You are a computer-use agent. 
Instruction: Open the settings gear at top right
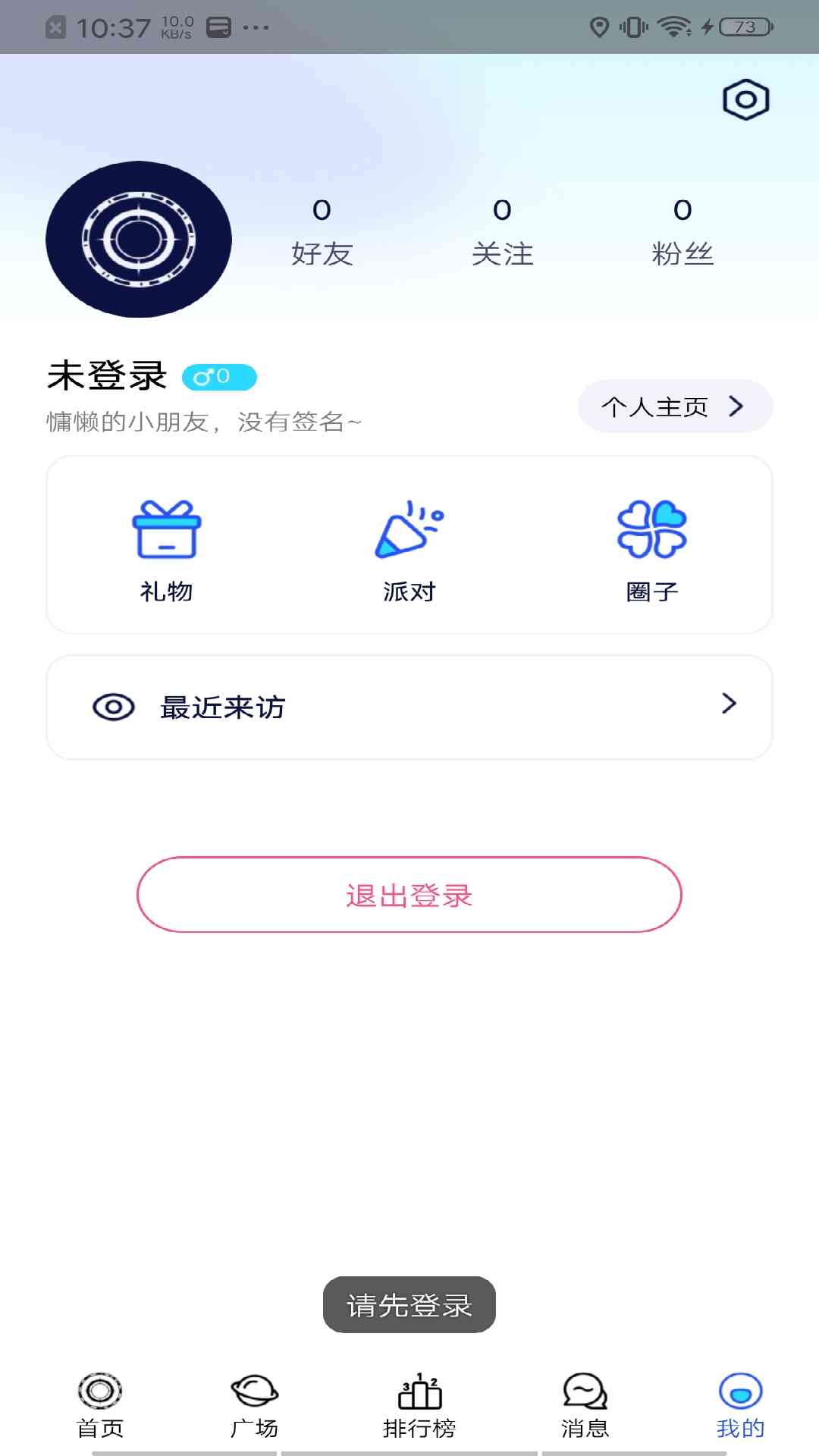pos(745,99)
